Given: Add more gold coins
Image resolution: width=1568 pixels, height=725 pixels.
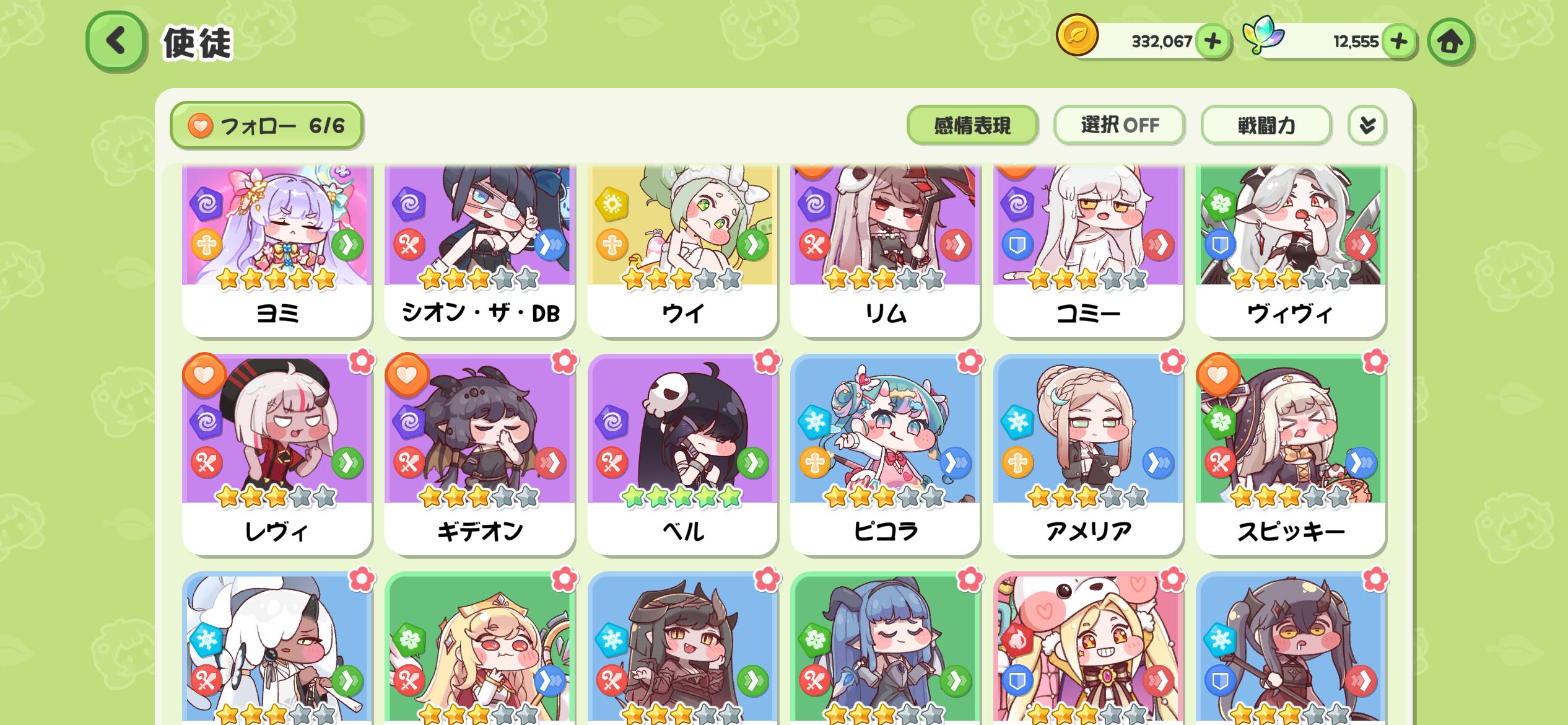Looking at the screenshot, I should (x=1213, y=42).
